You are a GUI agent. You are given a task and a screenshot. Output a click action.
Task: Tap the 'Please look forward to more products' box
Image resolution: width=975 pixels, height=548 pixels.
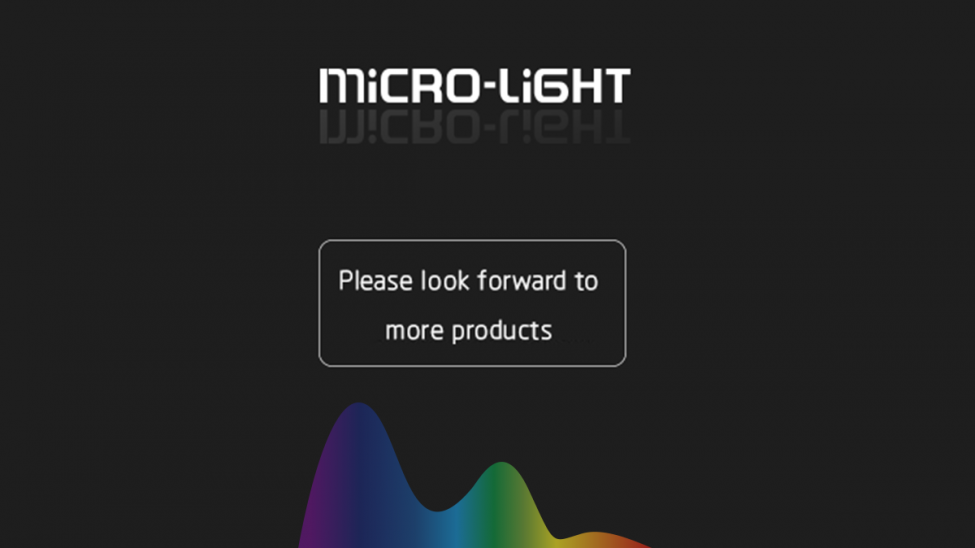[472, 303]
